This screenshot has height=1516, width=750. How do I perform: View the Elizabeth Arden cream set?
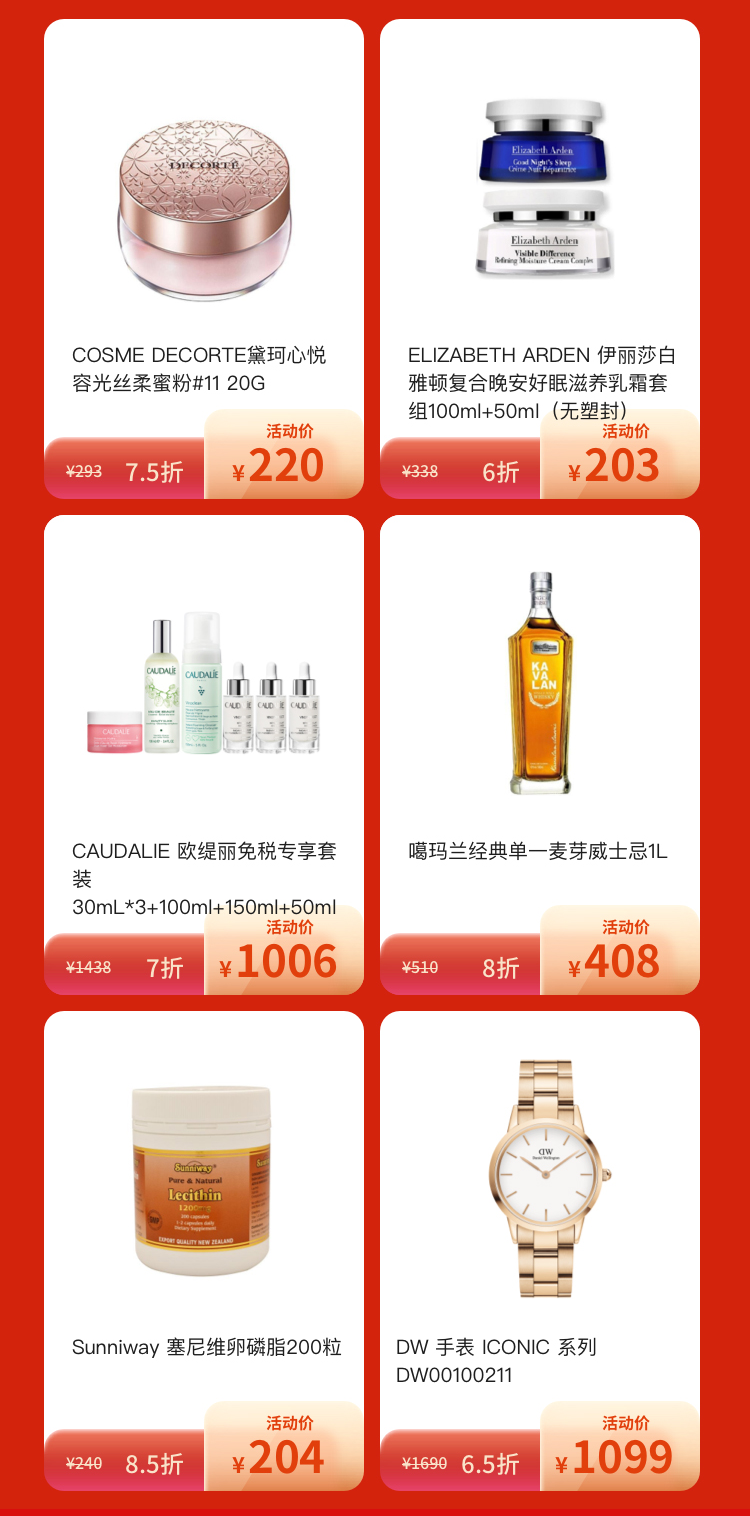point(540,258)
